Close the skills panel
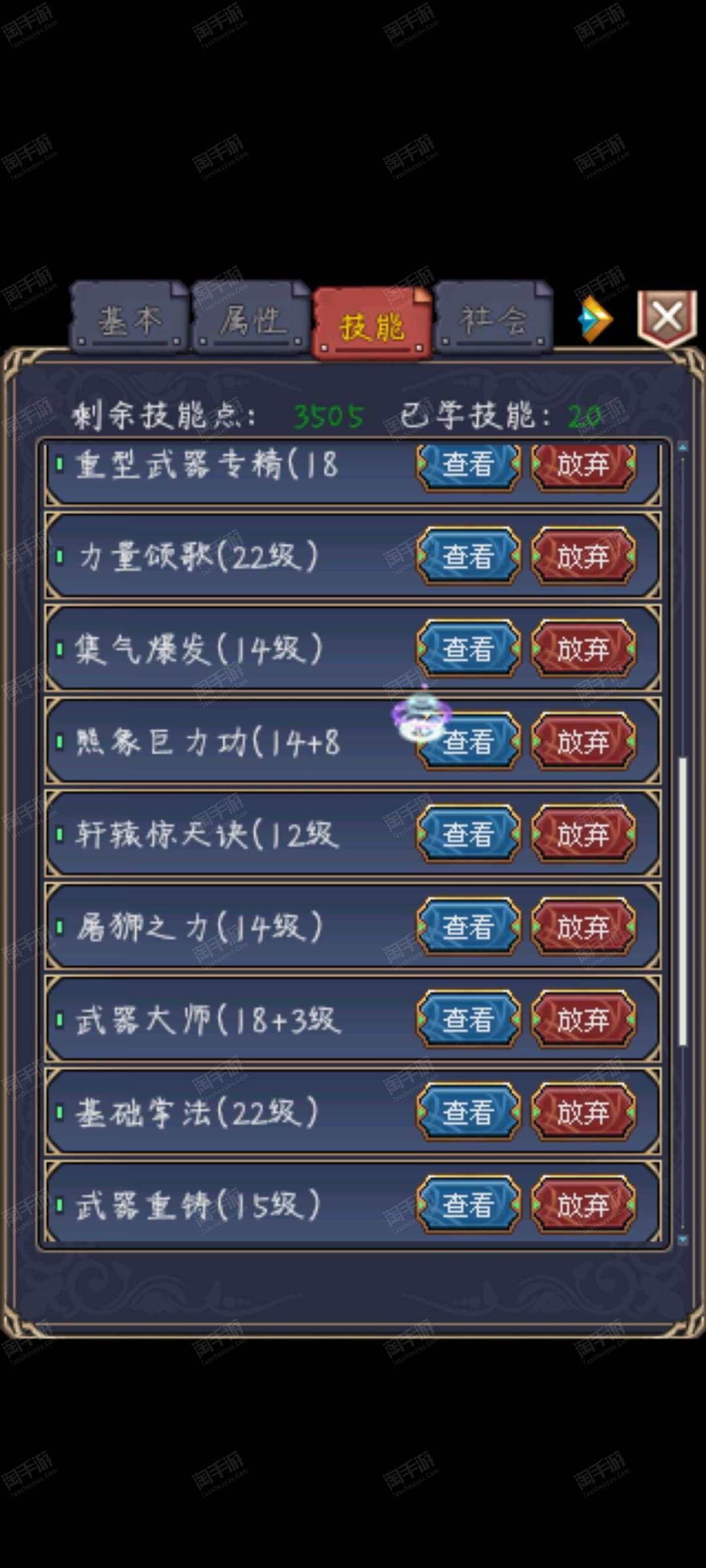This screenshot has height=1568, width=706. (667, 318)
